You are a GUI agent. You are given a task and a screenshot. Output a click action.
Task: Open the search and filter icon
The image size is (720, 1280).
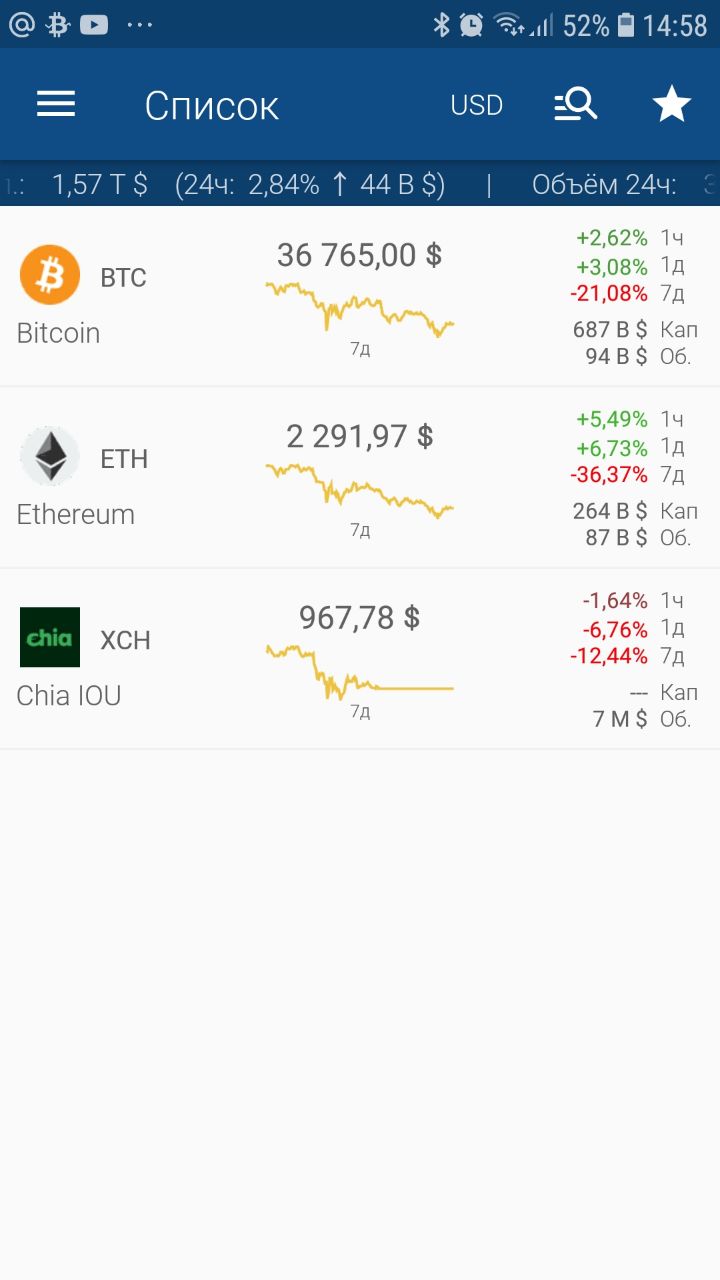coord(576,104)
